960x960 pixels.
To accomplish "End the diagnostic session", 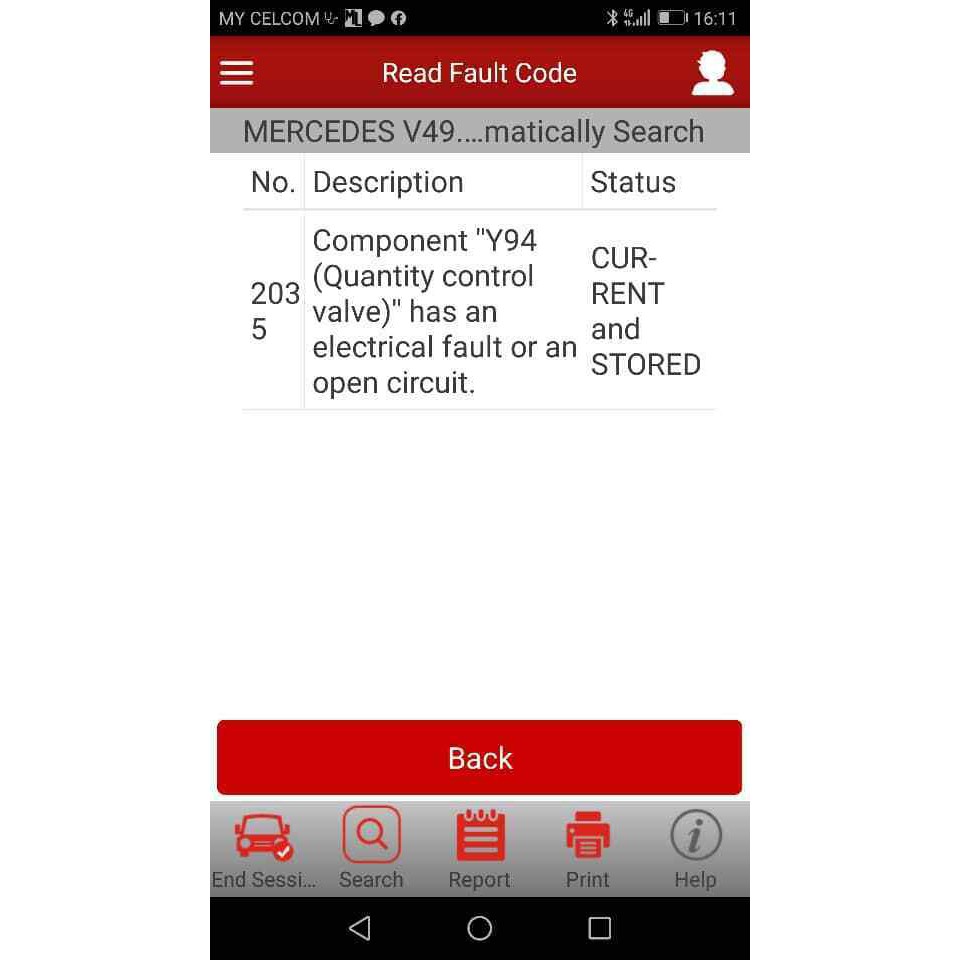I will (264, 850).
